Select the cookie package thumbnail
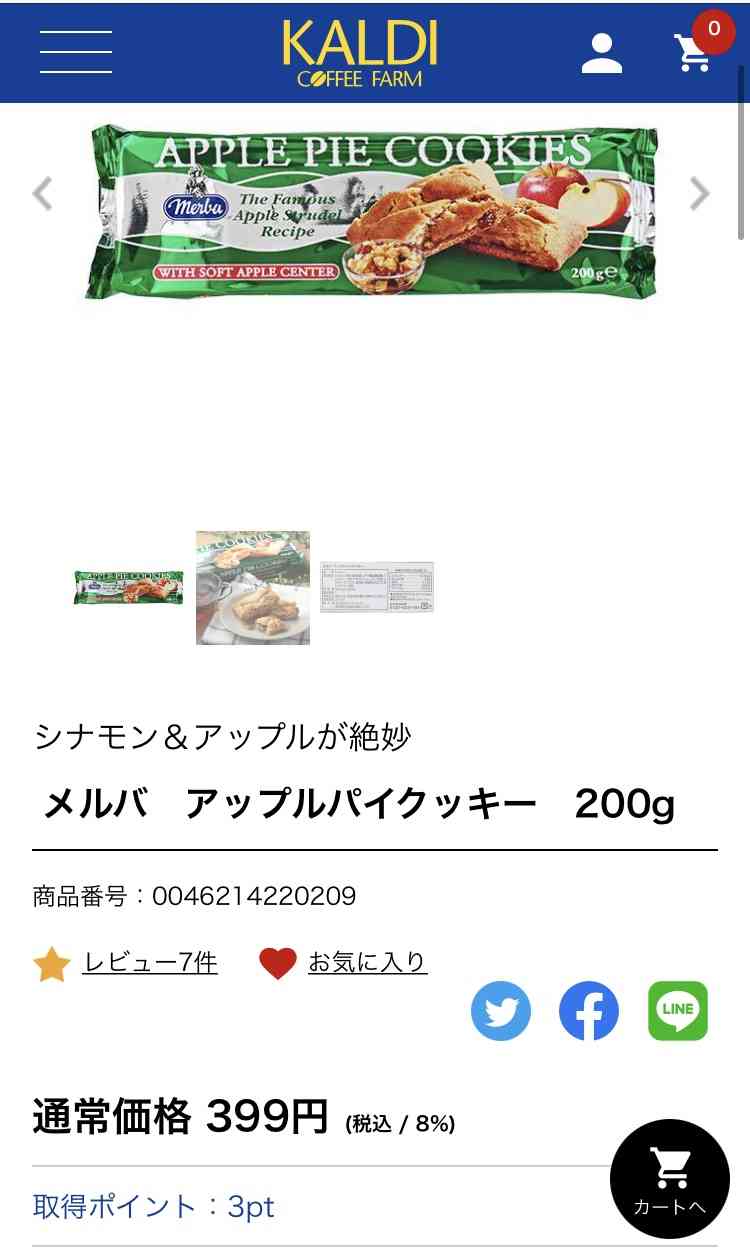Image resolution: width=750 pixels, height=1259 pixels. (x=128, y=587)
